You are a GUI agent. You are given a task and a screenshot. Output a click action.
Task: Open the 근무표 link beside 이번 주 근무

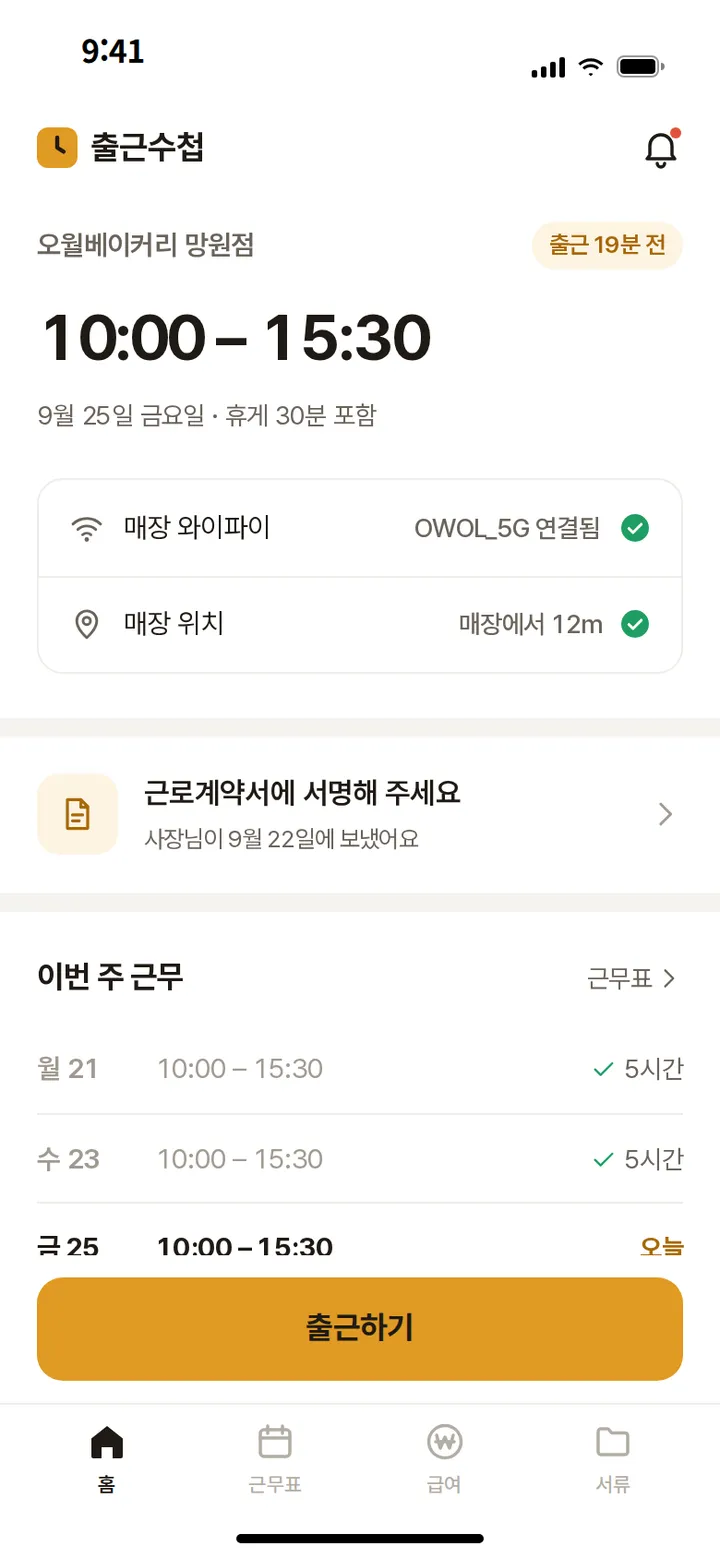click(x=632, y=978)
